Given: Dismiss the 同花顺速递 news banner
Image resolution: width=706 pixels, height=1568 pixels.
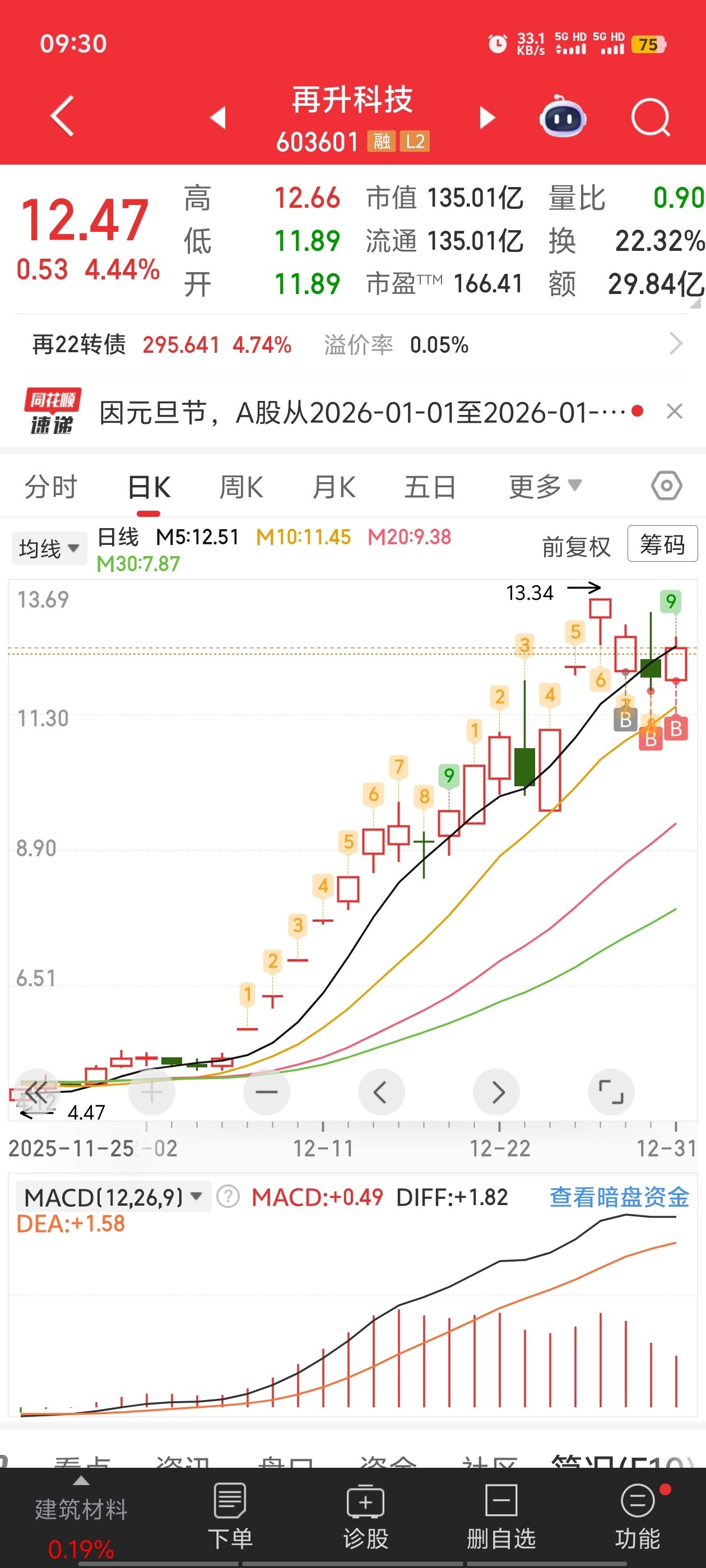Looking at the screenshot, I should coord(674,412).
